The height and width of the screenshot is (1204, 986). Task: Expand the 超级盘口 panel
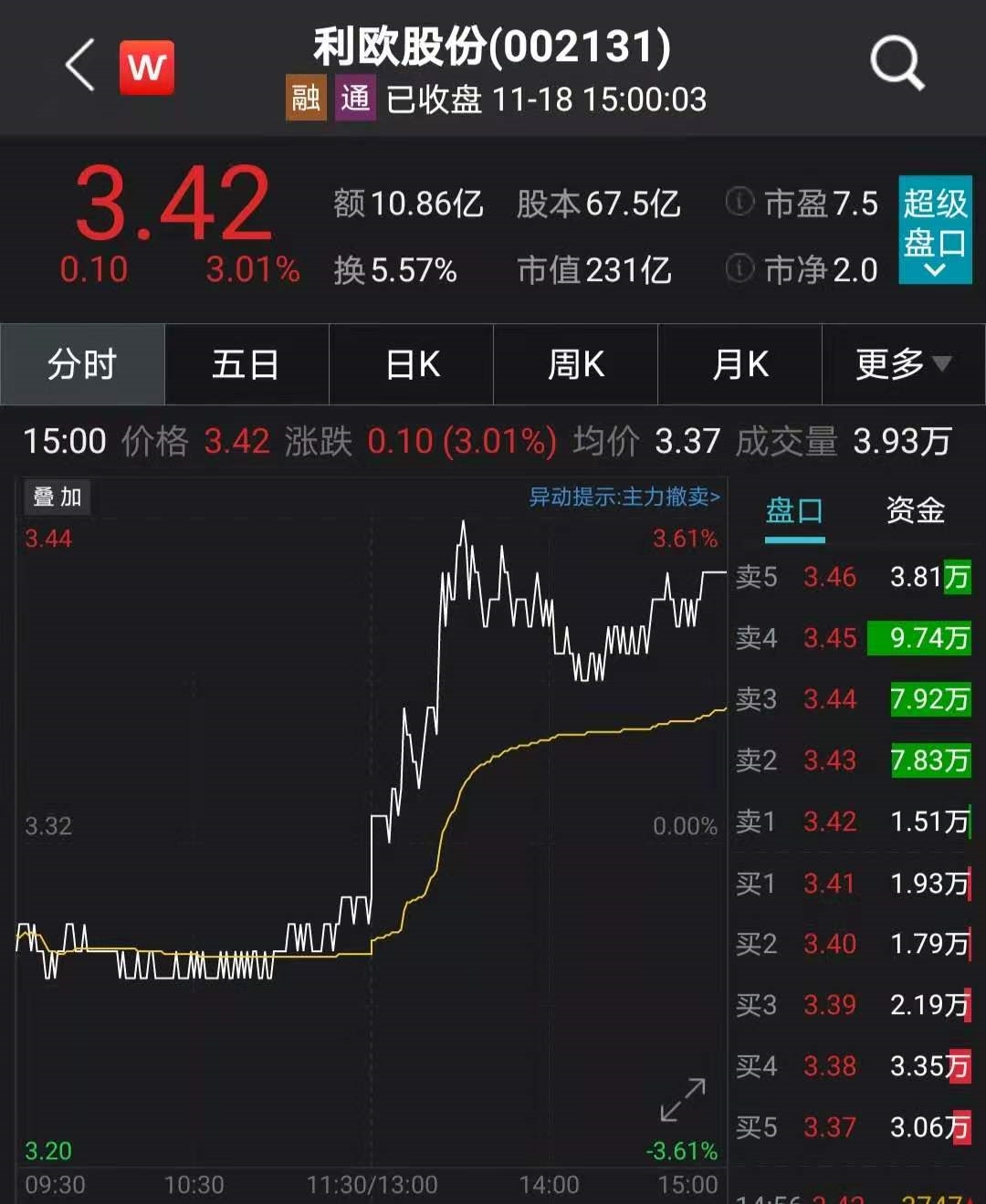click(x=934, y=228)
